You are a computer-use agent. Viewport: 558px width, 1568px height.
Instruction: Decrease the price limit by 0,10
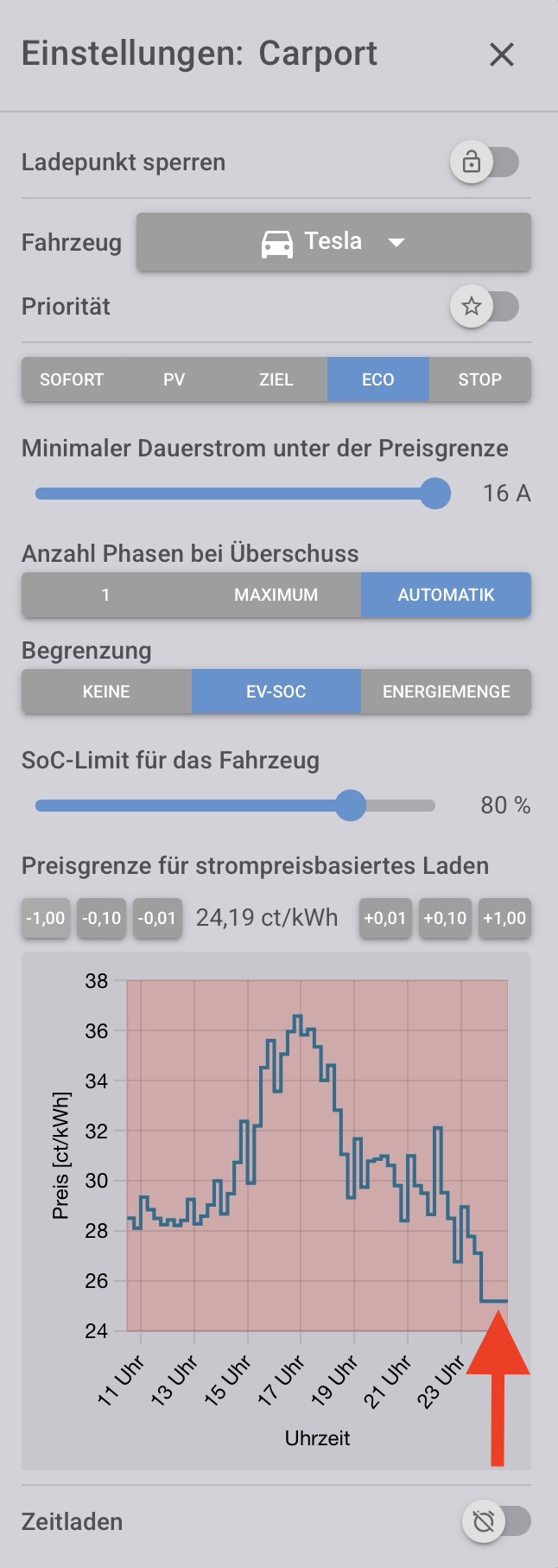point(101,918)
